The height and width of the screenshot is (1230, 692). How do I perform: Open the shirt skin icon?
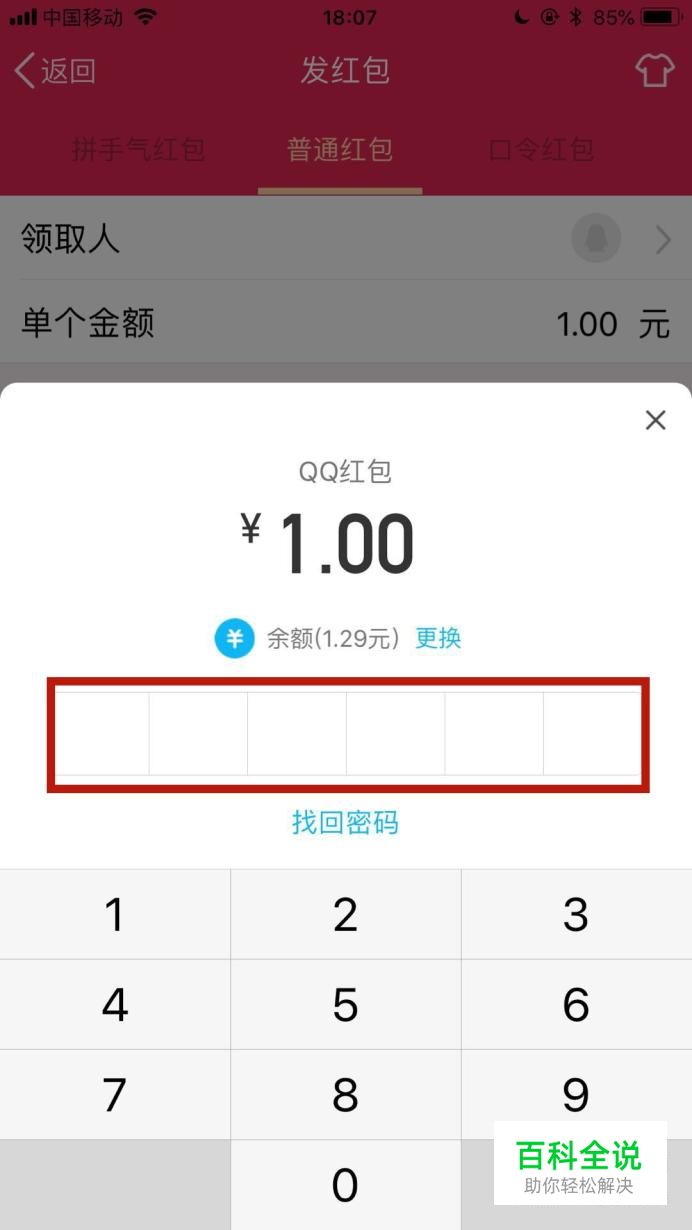point(655,71)
